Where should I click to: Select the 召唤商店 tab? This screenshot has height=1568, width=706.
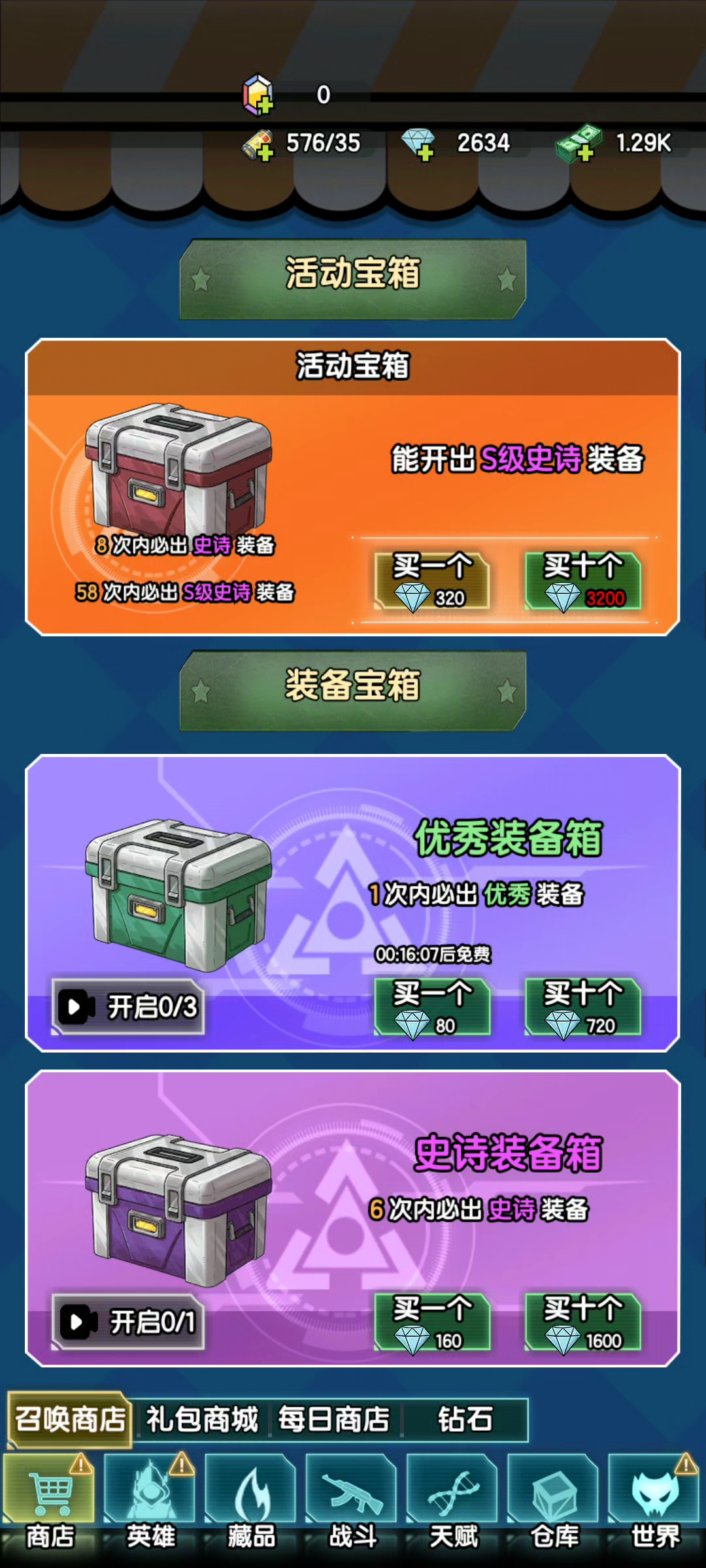[x=70, y=1419]
